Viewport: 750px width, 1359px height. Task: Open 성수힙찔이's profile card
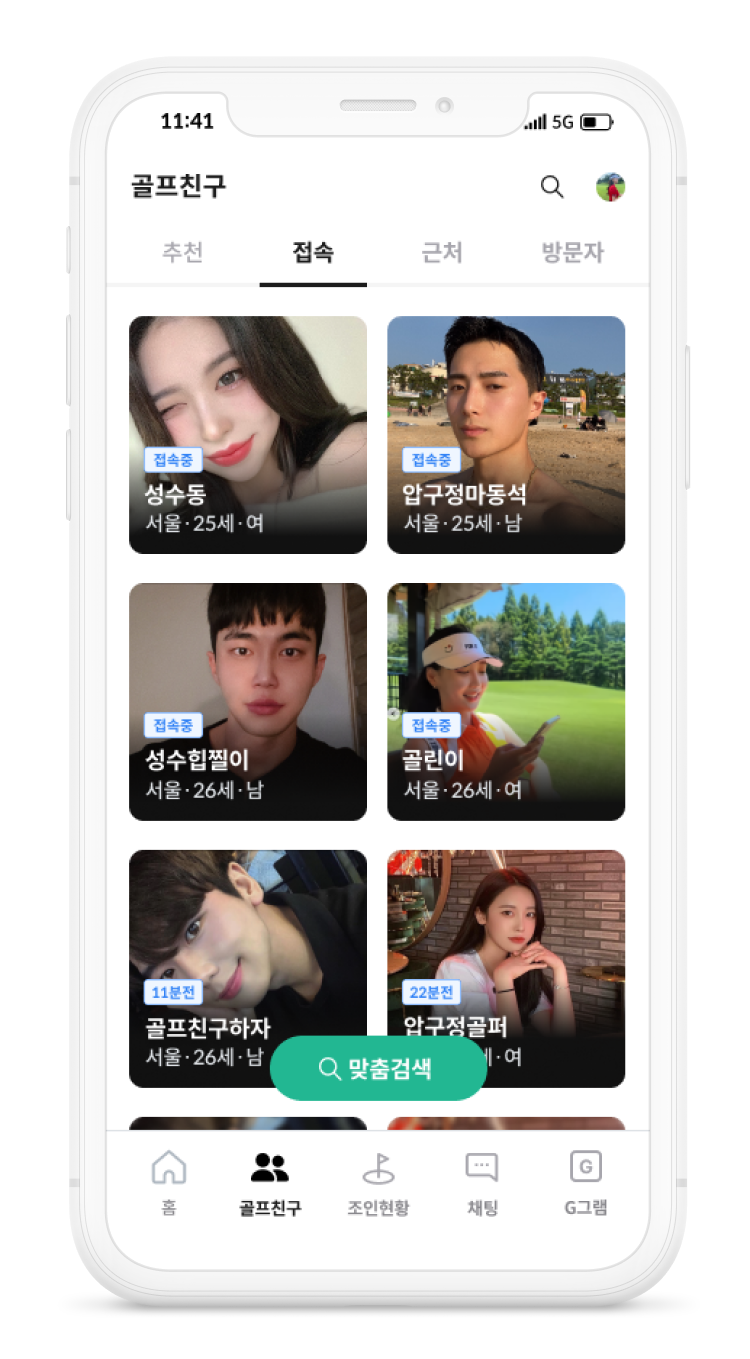pos(248,701)
